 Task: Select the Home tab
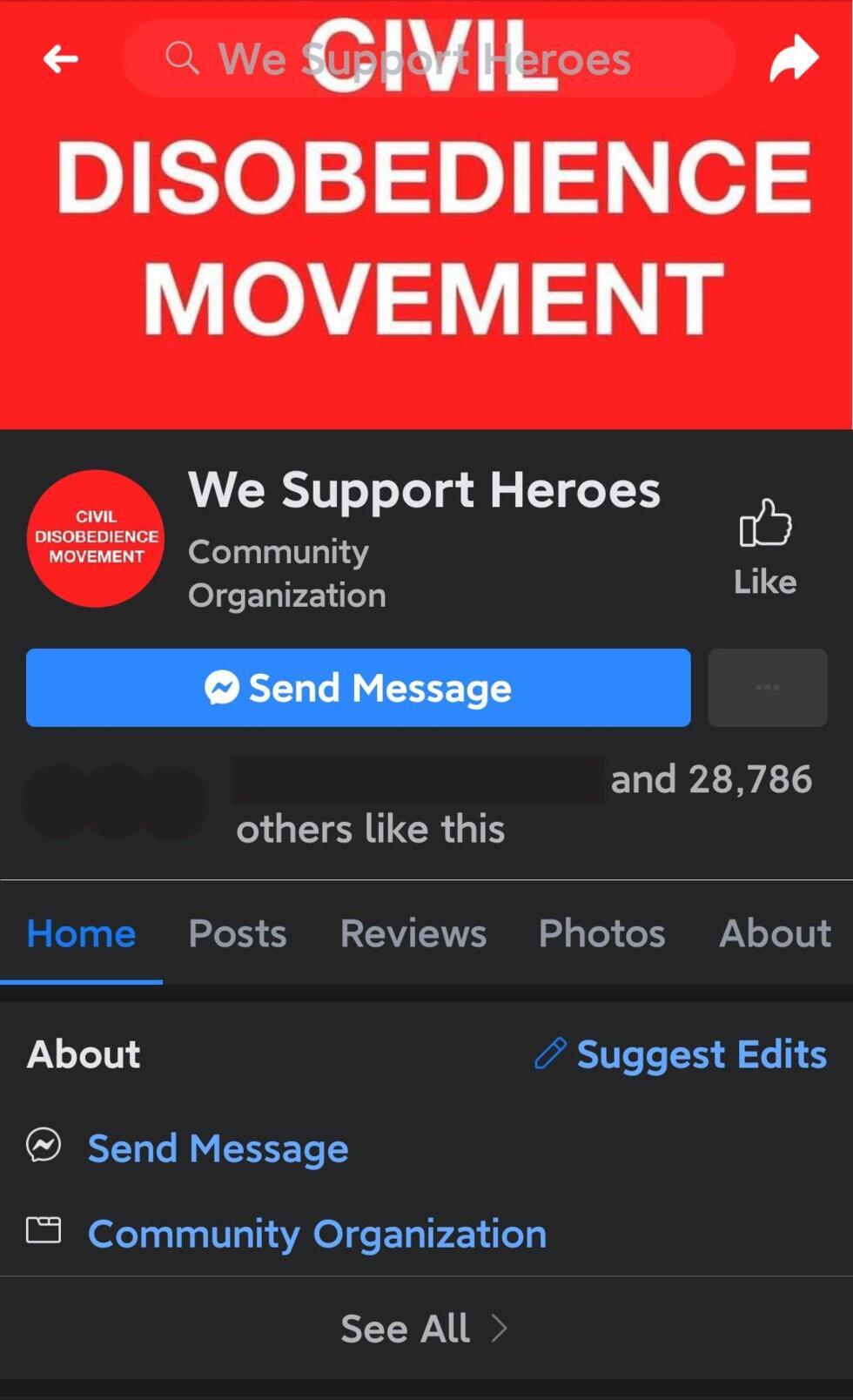(x=81, y=933)
